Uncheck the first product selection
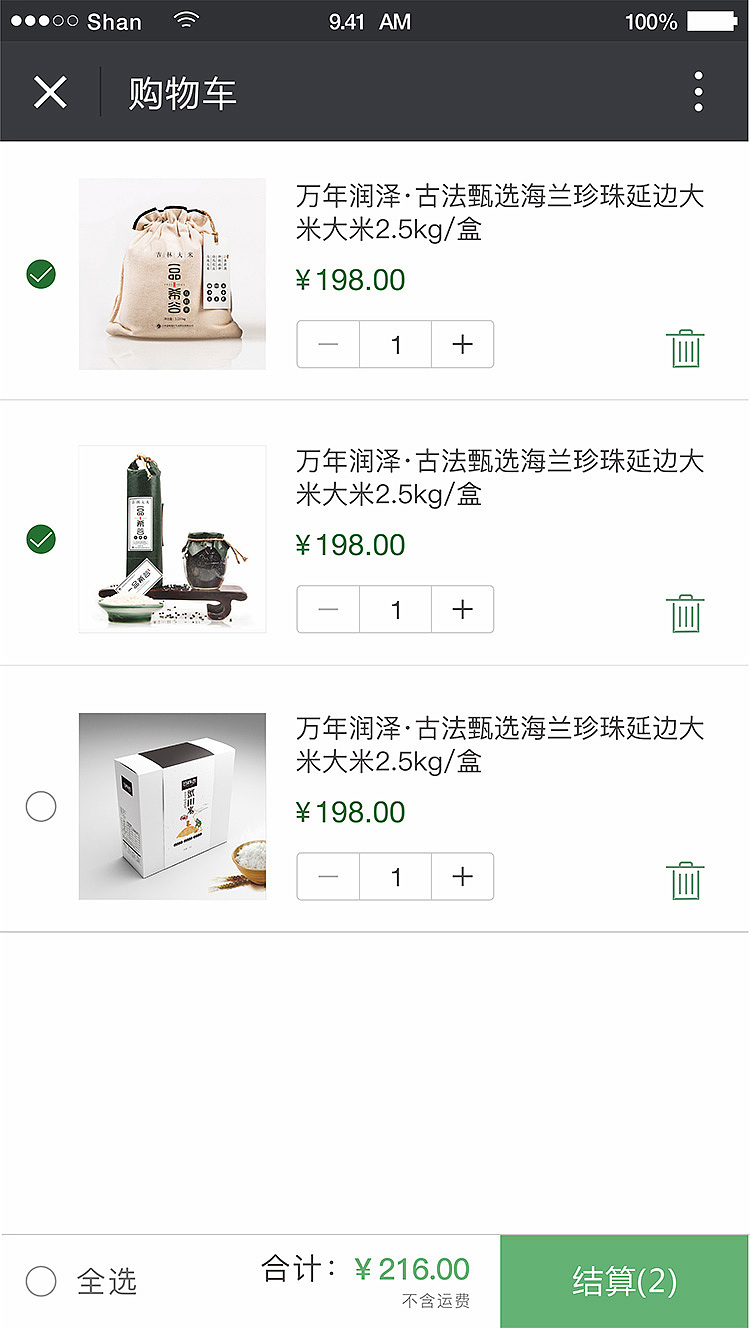The image size is (750, 1328). [40, 273]
